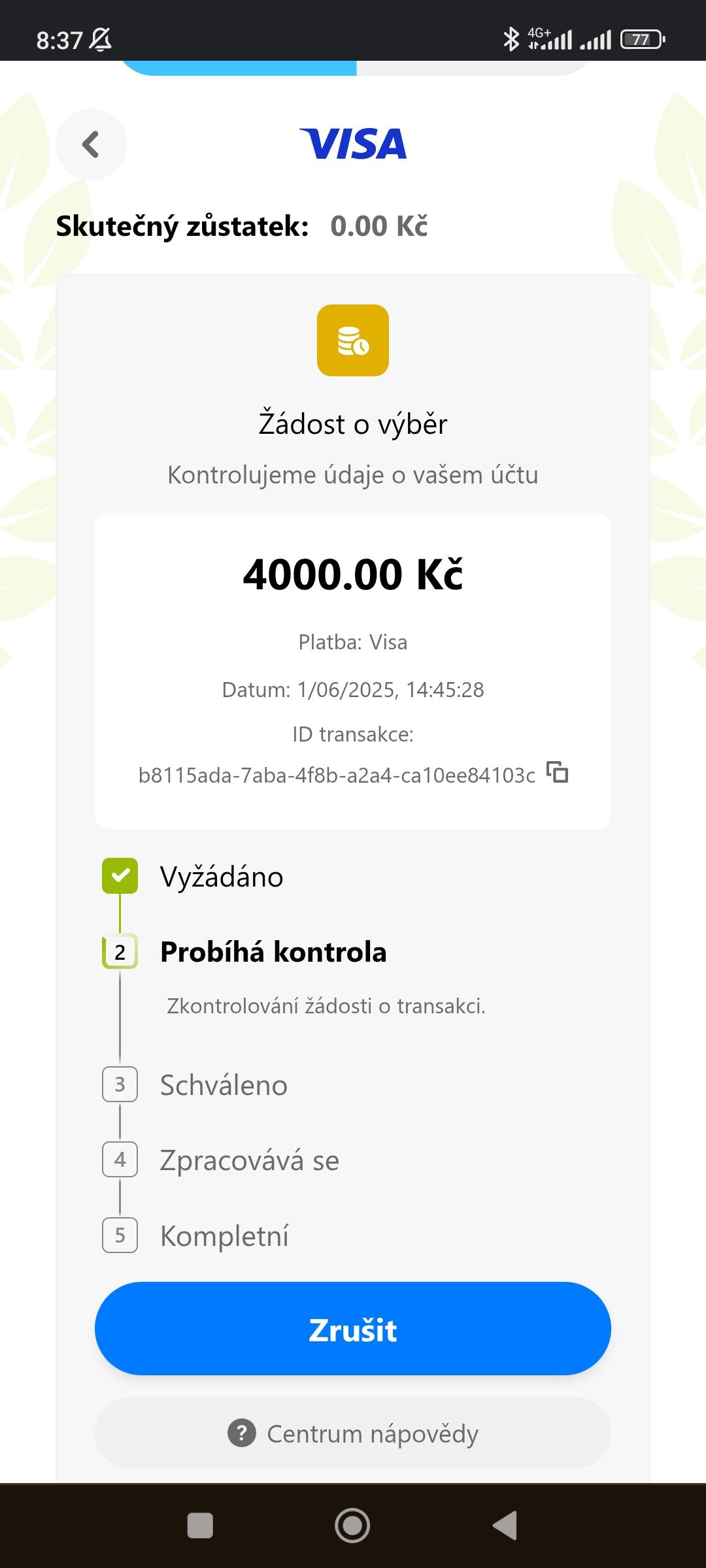
Task: Copy the transaction ID using the copy icon
Action: point(556,775)
